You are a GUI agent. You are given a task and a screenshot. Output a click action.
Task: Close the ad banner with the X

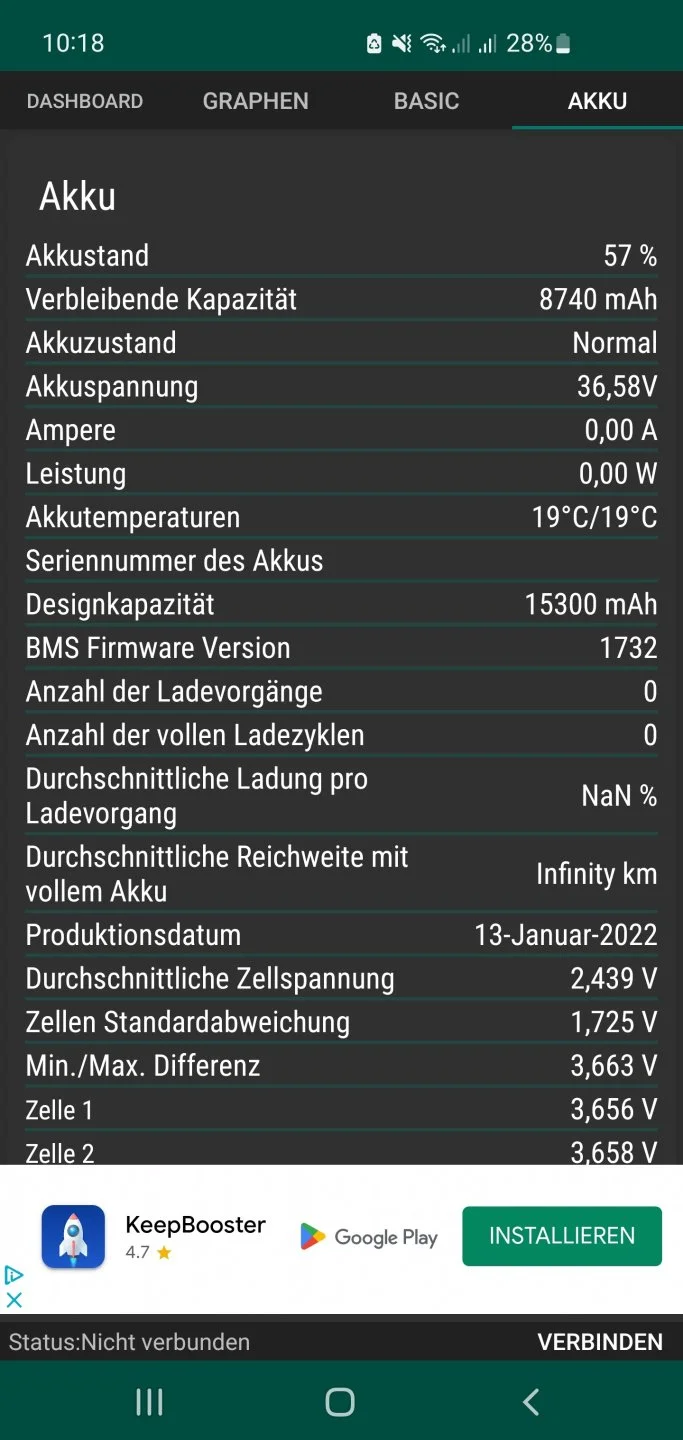14,1300
